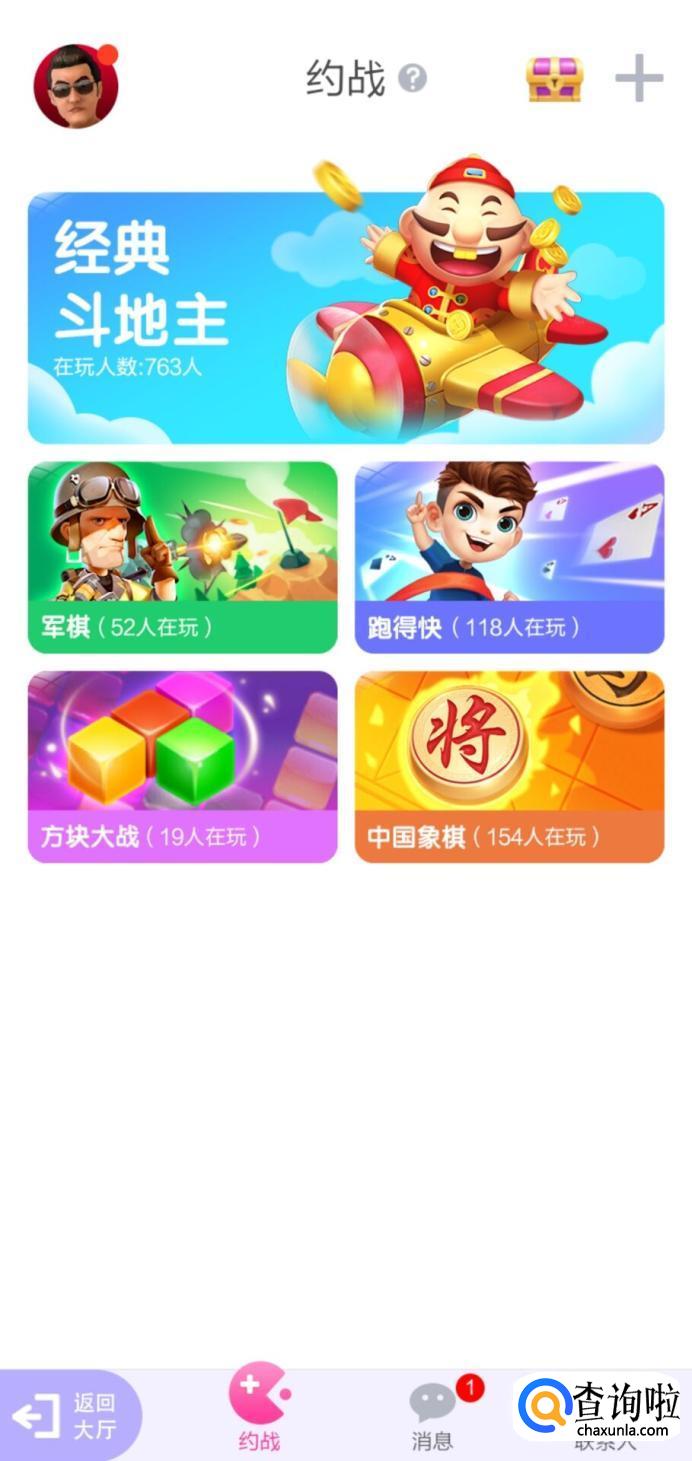Switch to the 约战 tab
This screenshot has width=692, height=1461.
(259, 1410)
